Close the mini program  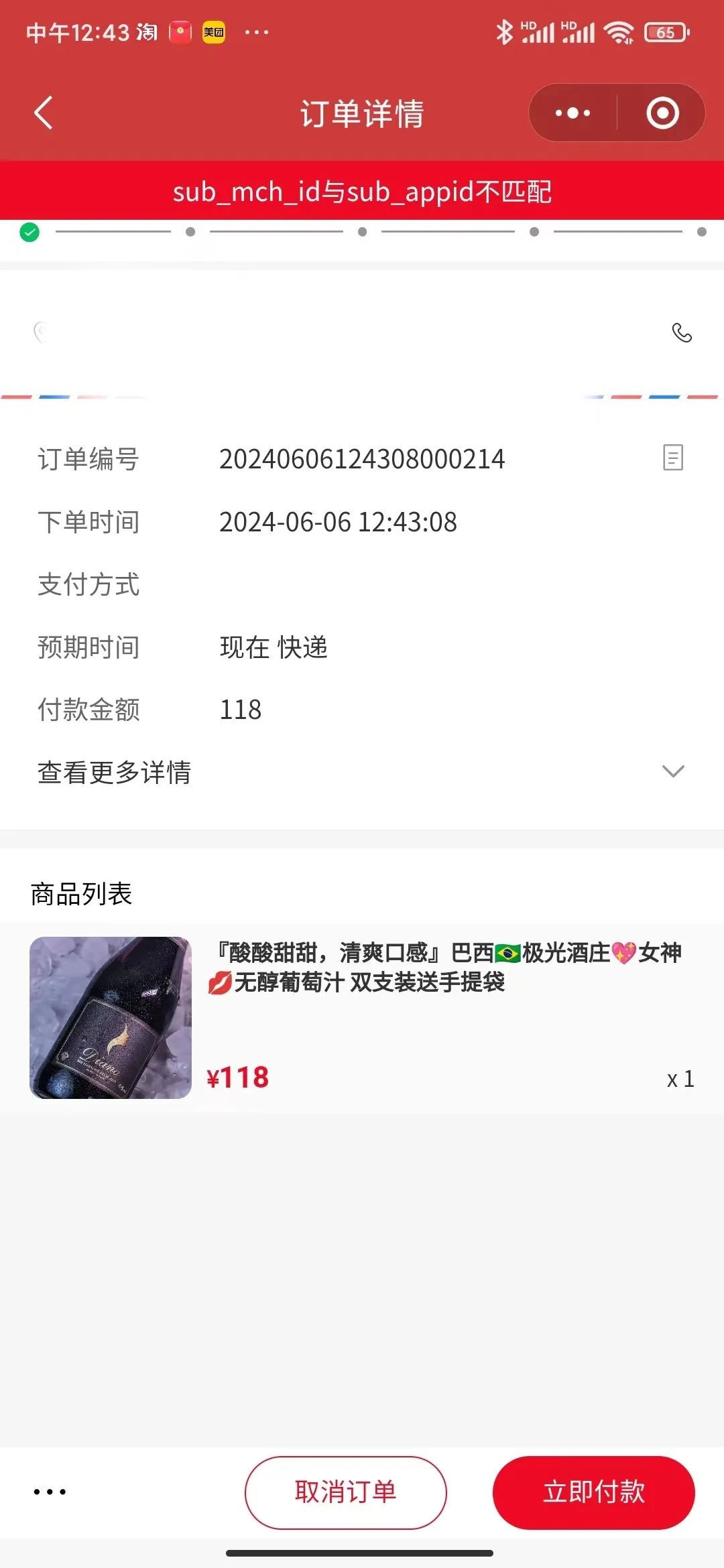coord(662,113)
